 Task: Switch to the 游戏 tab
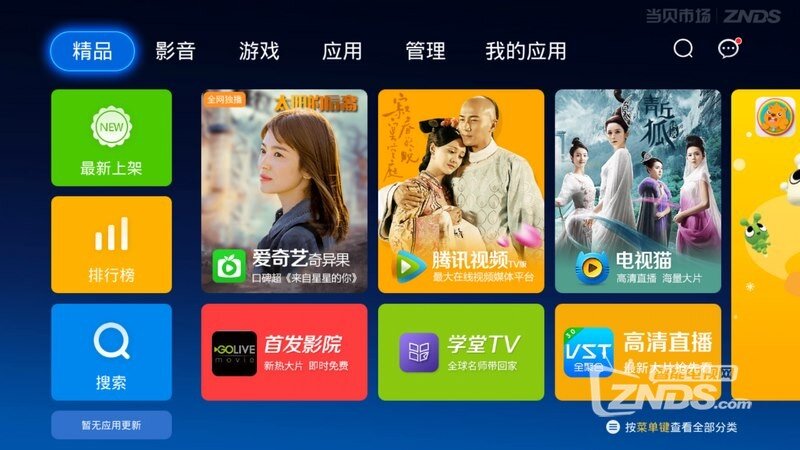pos(259,51)
